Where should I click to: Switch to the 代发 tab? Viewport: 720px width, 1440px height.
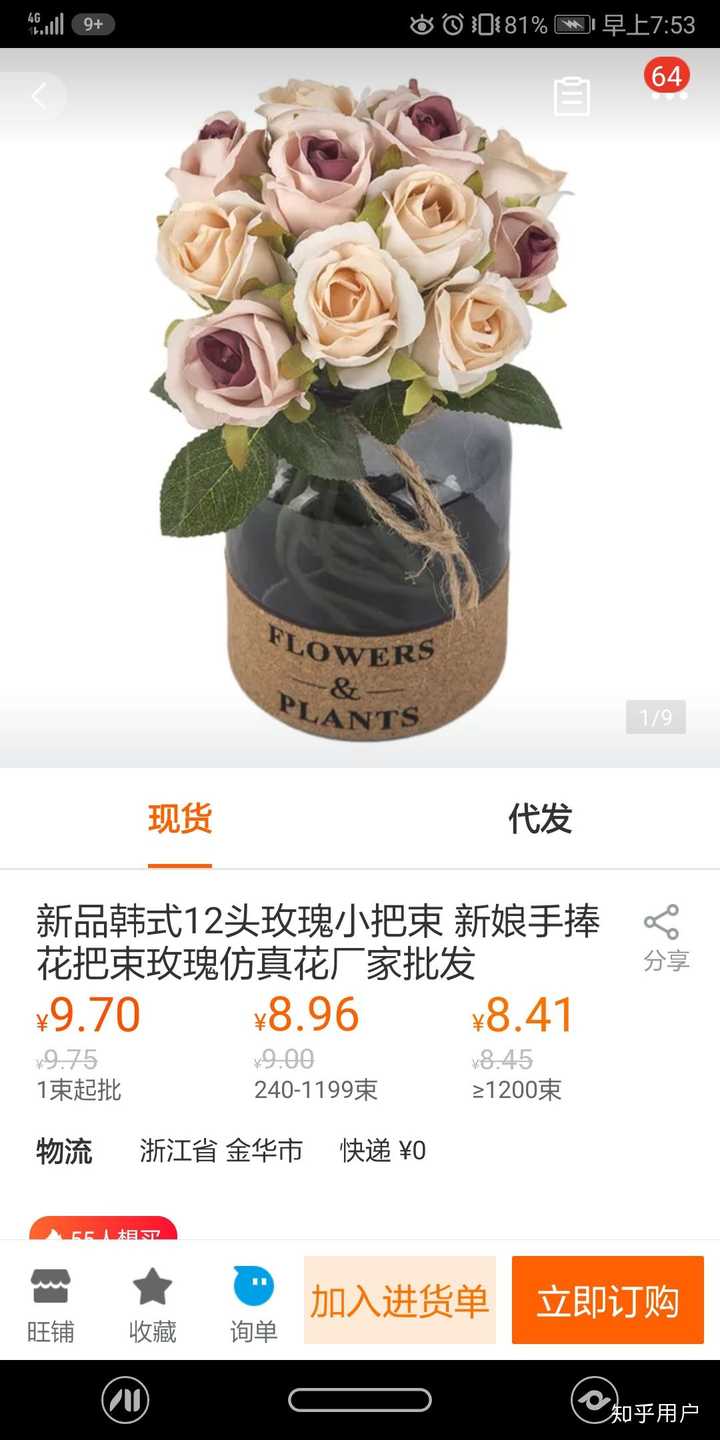pyautogui.click(x=540, y=820)
